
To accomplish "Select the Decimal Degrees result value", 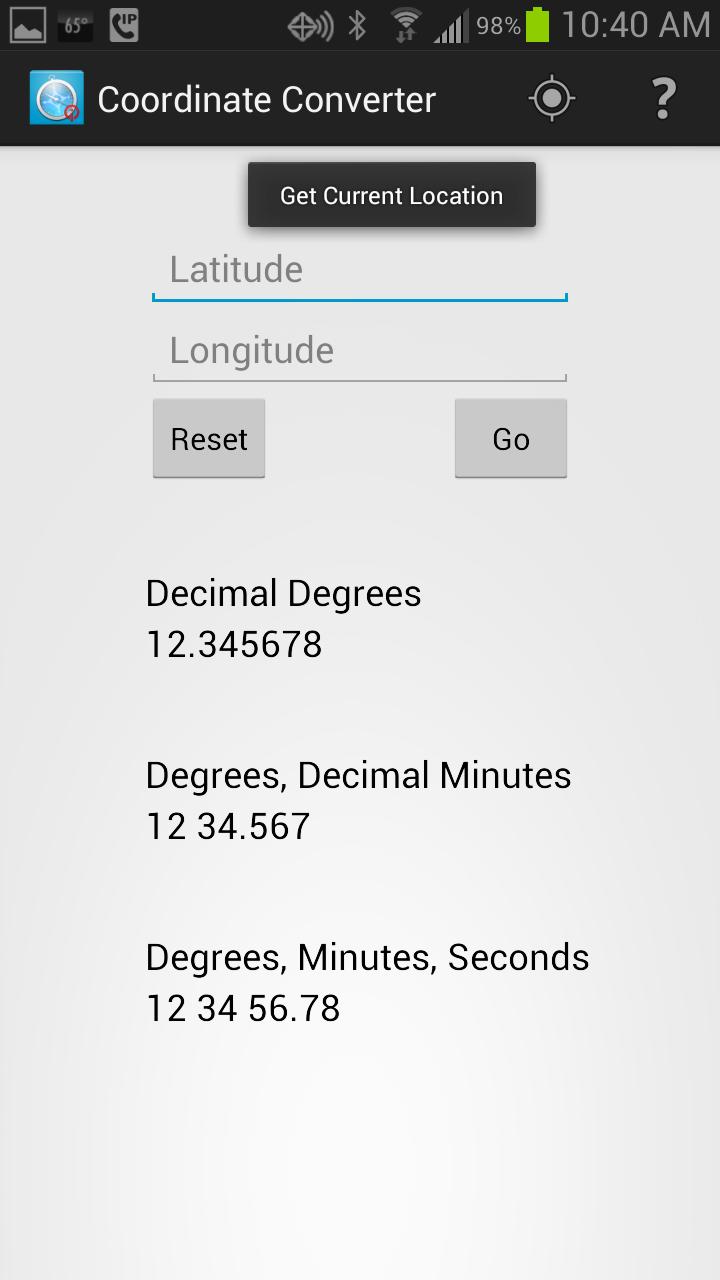I will pyautogui.click(x=233, y=644).
